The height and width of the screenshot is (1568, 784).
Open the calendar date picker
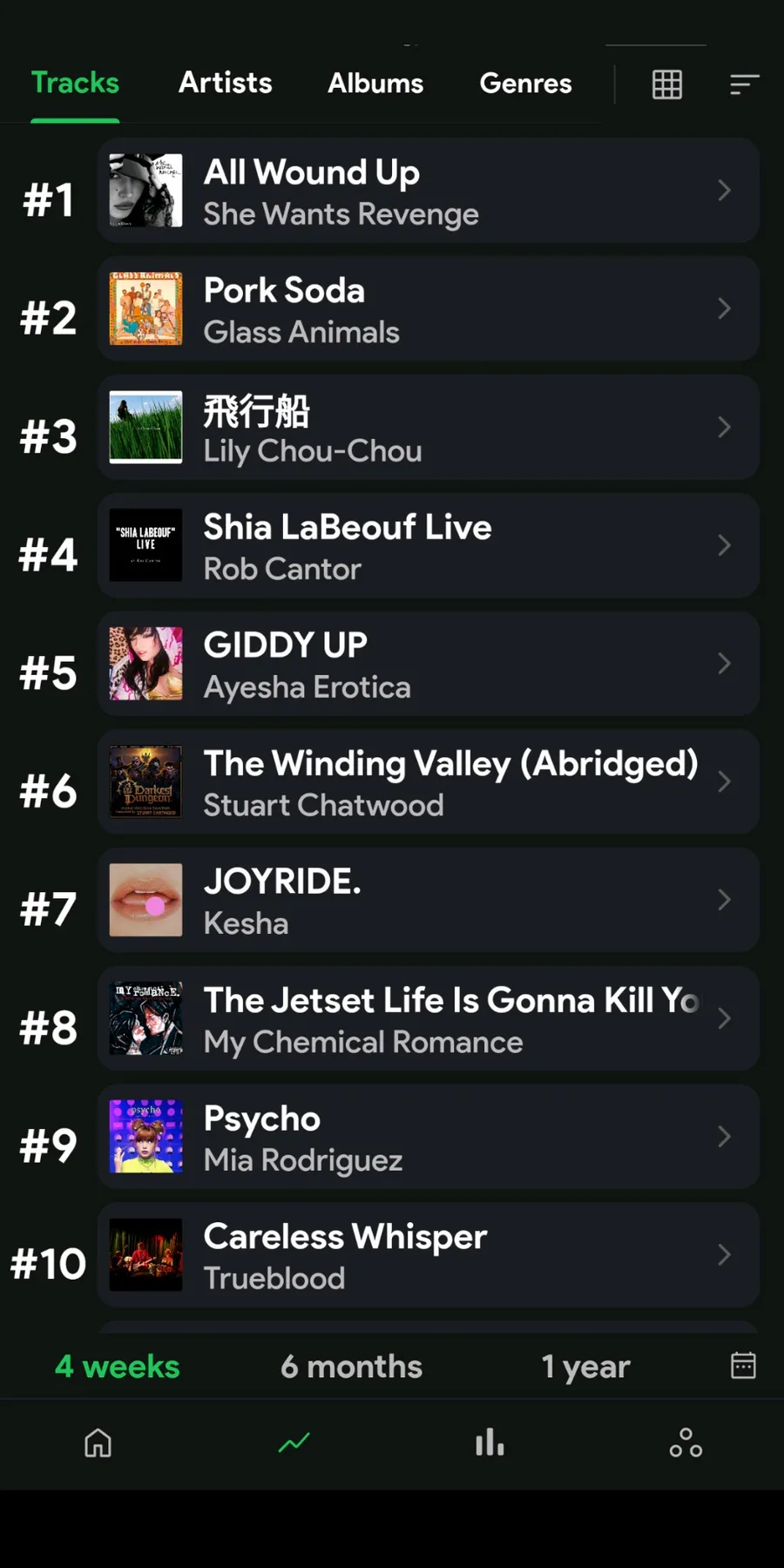(x=743, y=1365)
